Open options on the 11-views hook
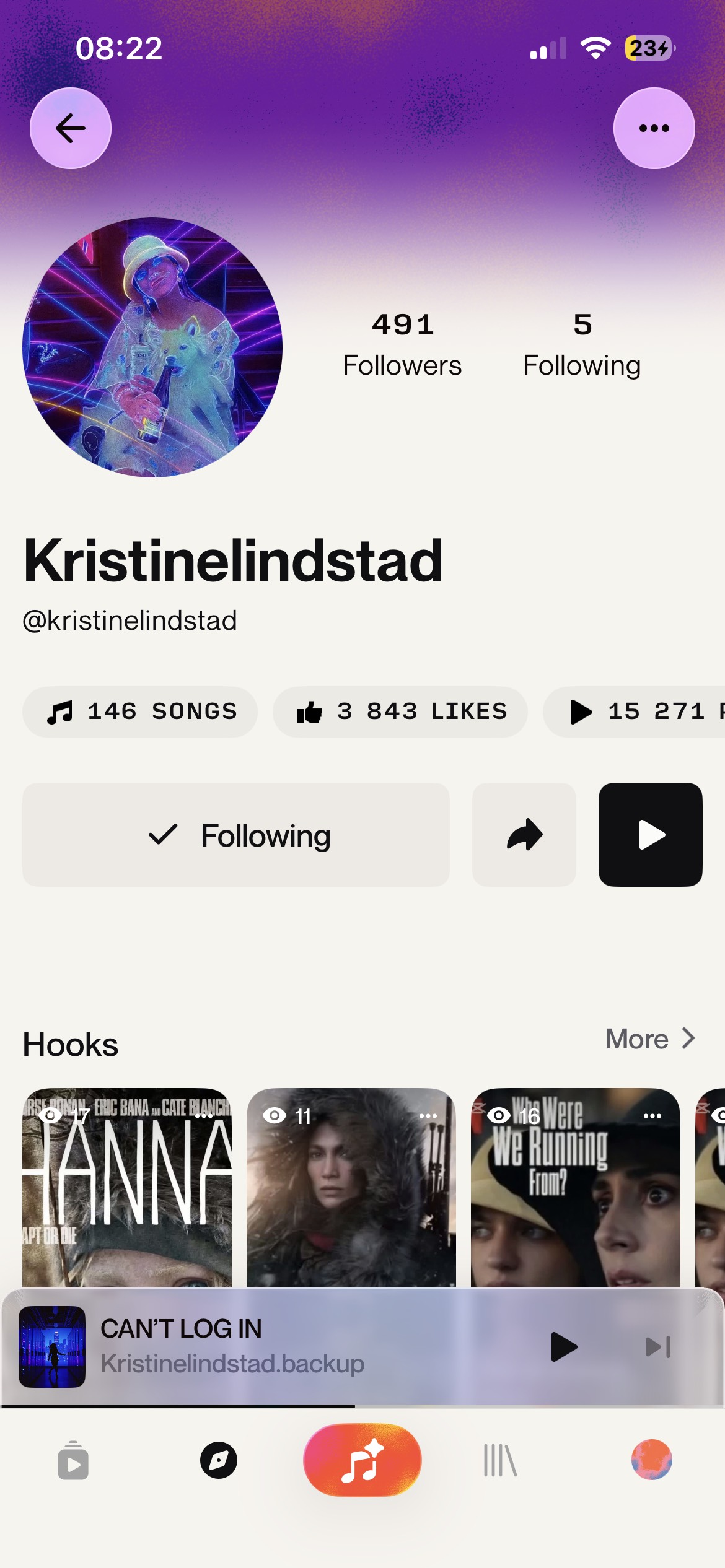This screenshot has width=725, height=1568. tap(428, 1116)
